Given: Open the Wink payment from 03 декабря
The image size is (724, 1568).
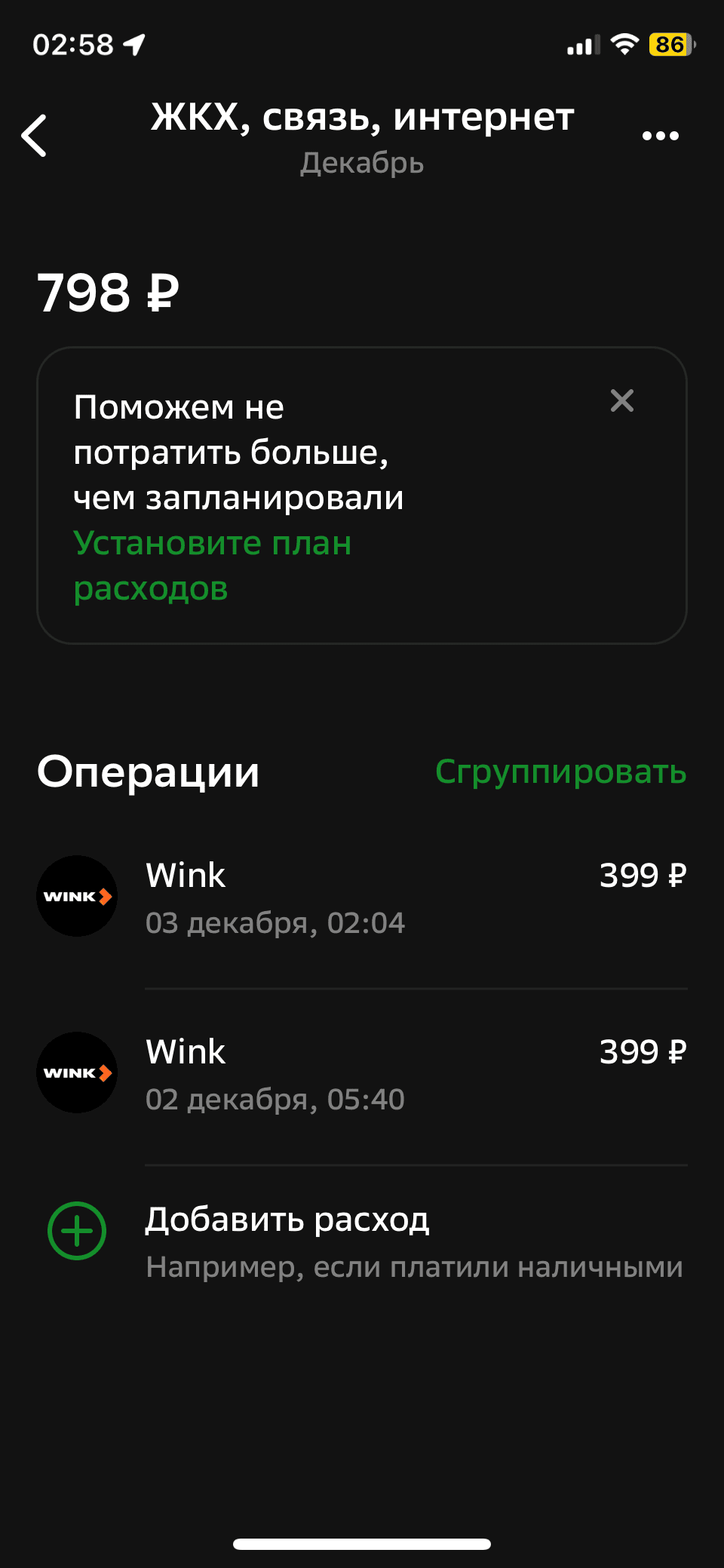Looking at the screenshot, I should [362, 898].
